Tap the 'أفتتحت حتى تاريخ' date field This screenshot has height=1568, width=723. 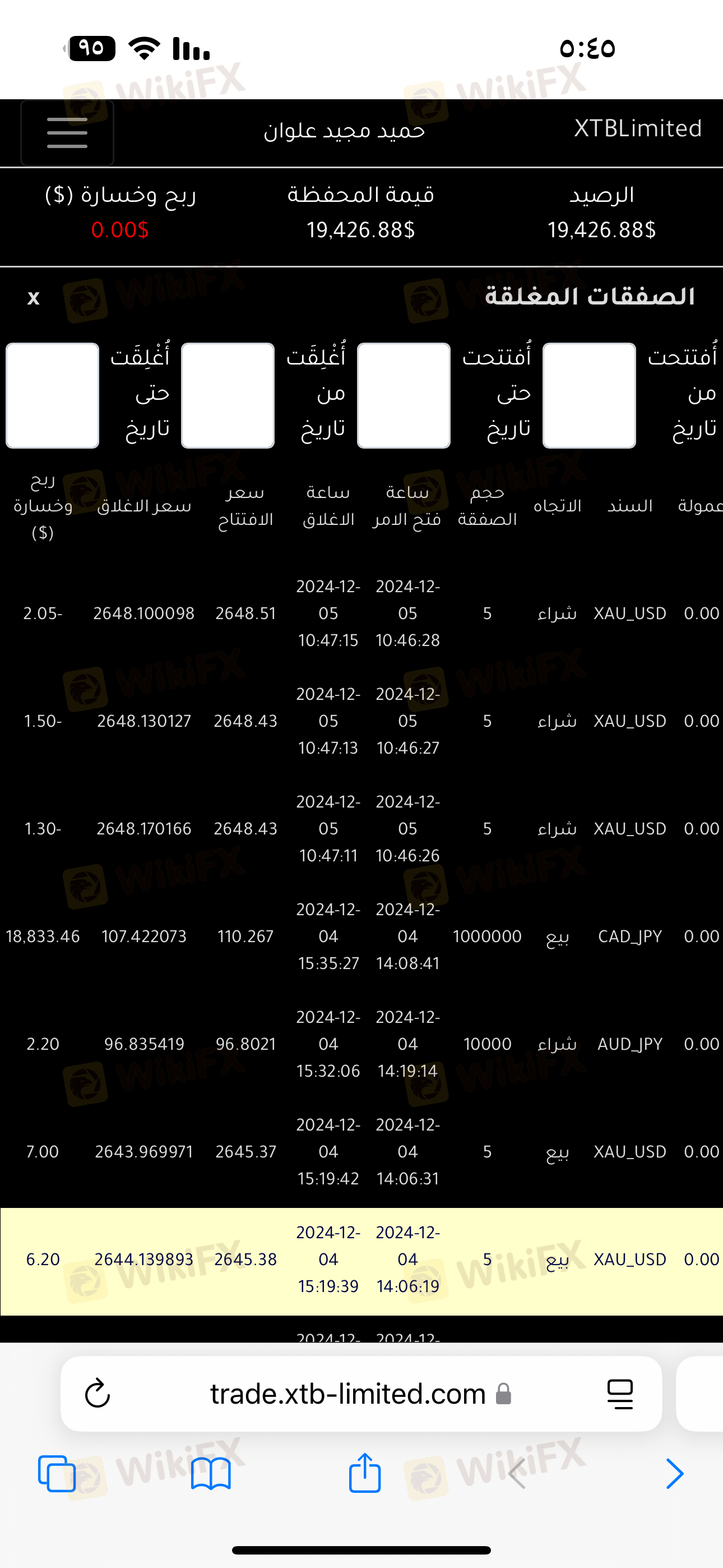pos(404,396)
